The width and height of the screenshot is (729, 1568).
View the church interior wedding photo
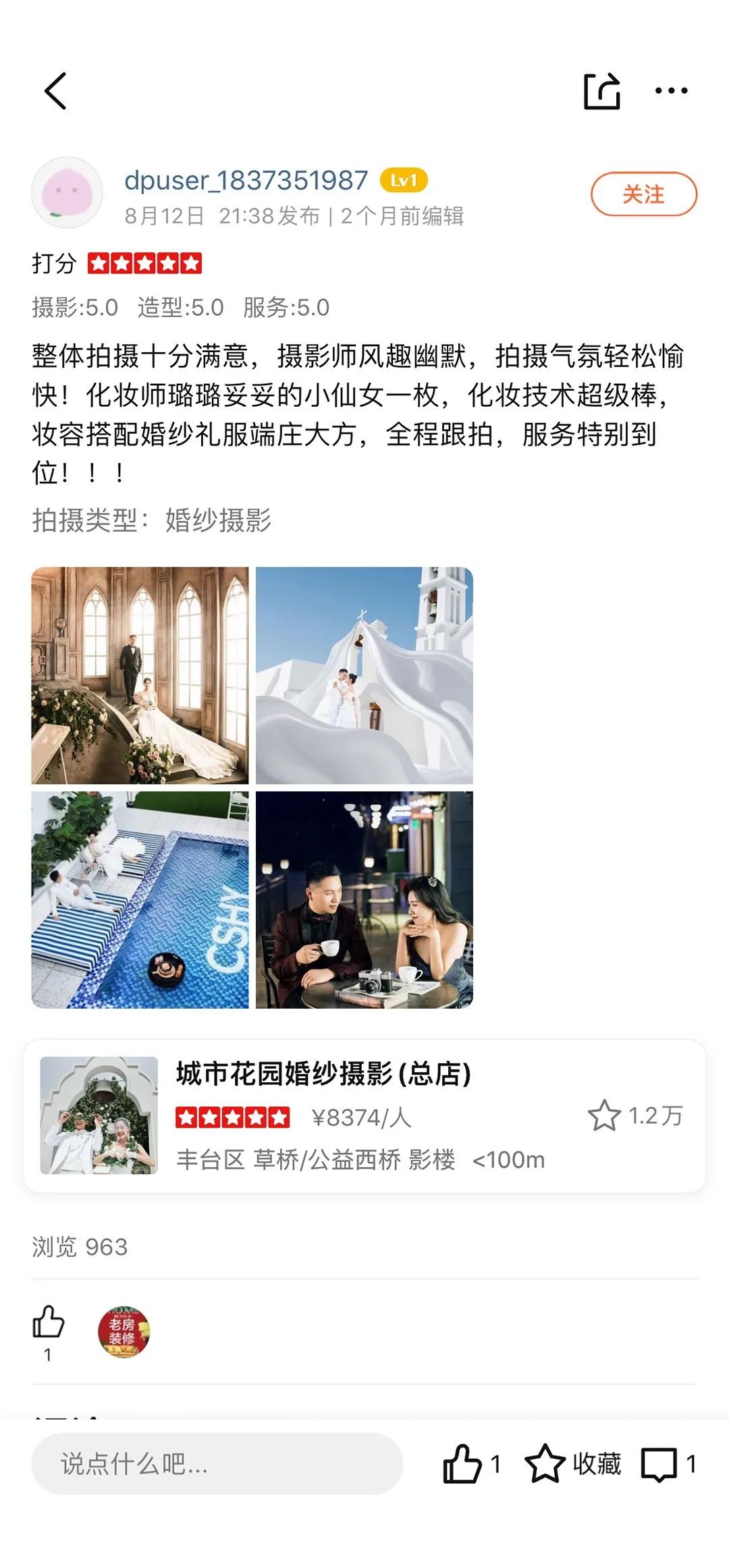(140, 675)
